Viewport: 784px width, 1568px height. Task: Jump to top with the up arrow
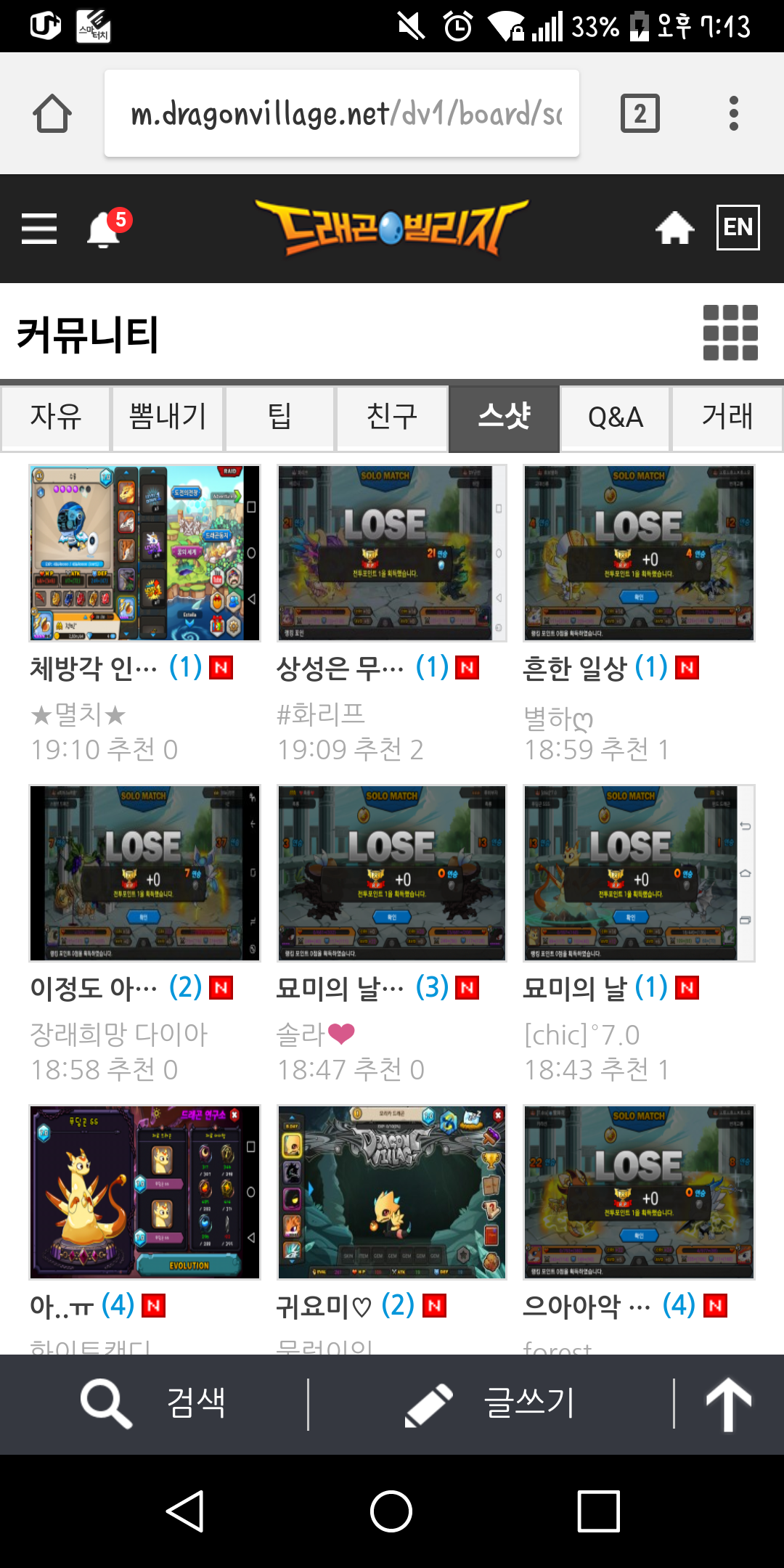point(729,1403)
